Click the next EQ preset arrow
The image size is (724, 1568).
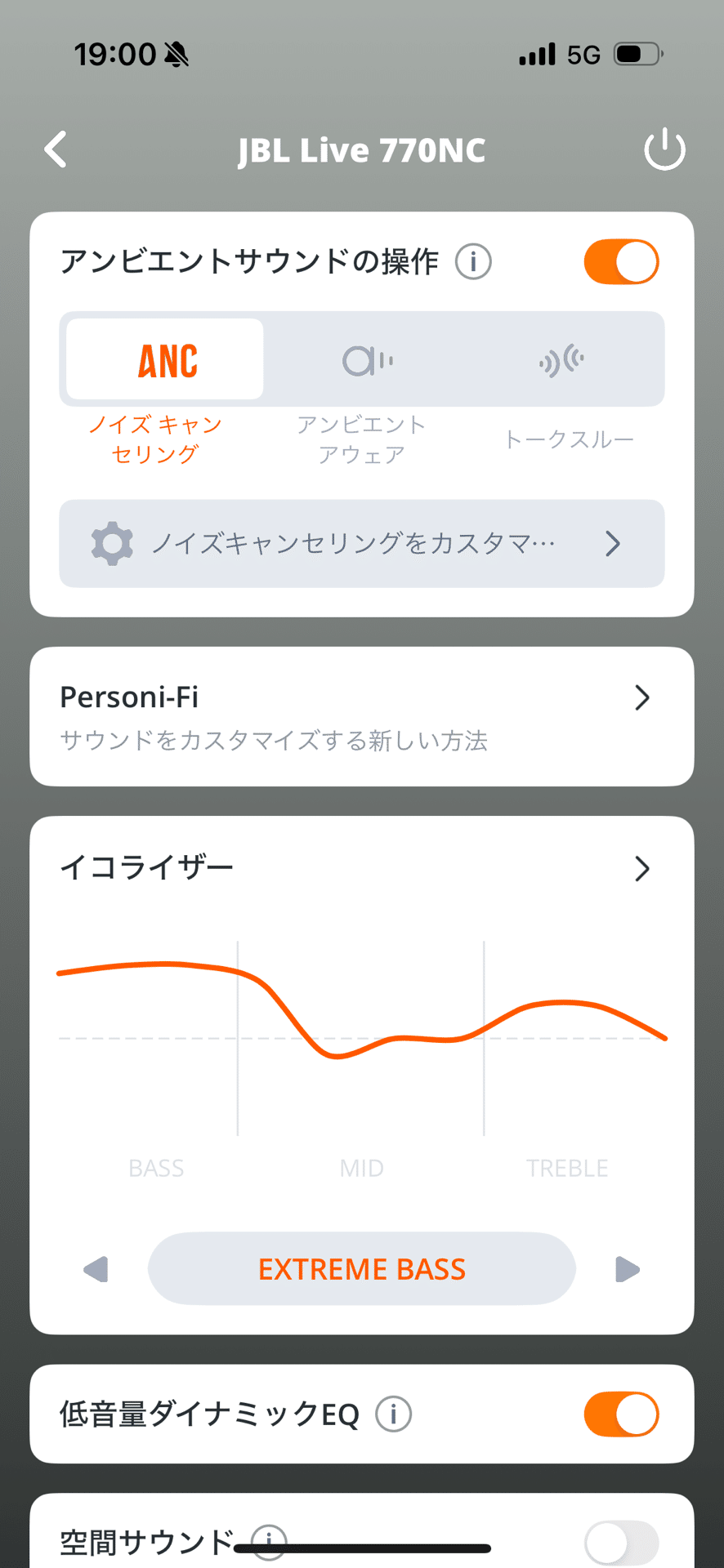(x=628, y=1268)
